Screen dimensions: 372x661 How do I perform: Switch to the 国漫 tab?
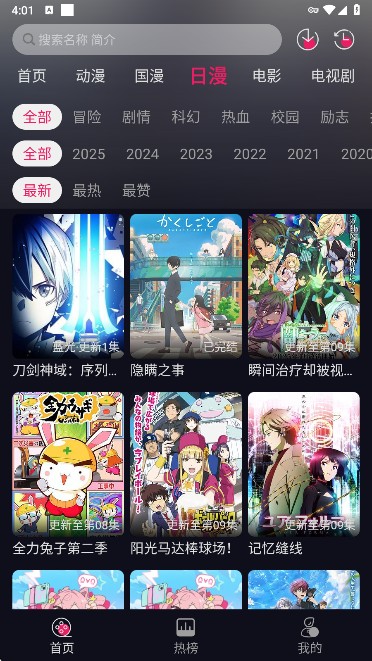(x=149, y=76)
